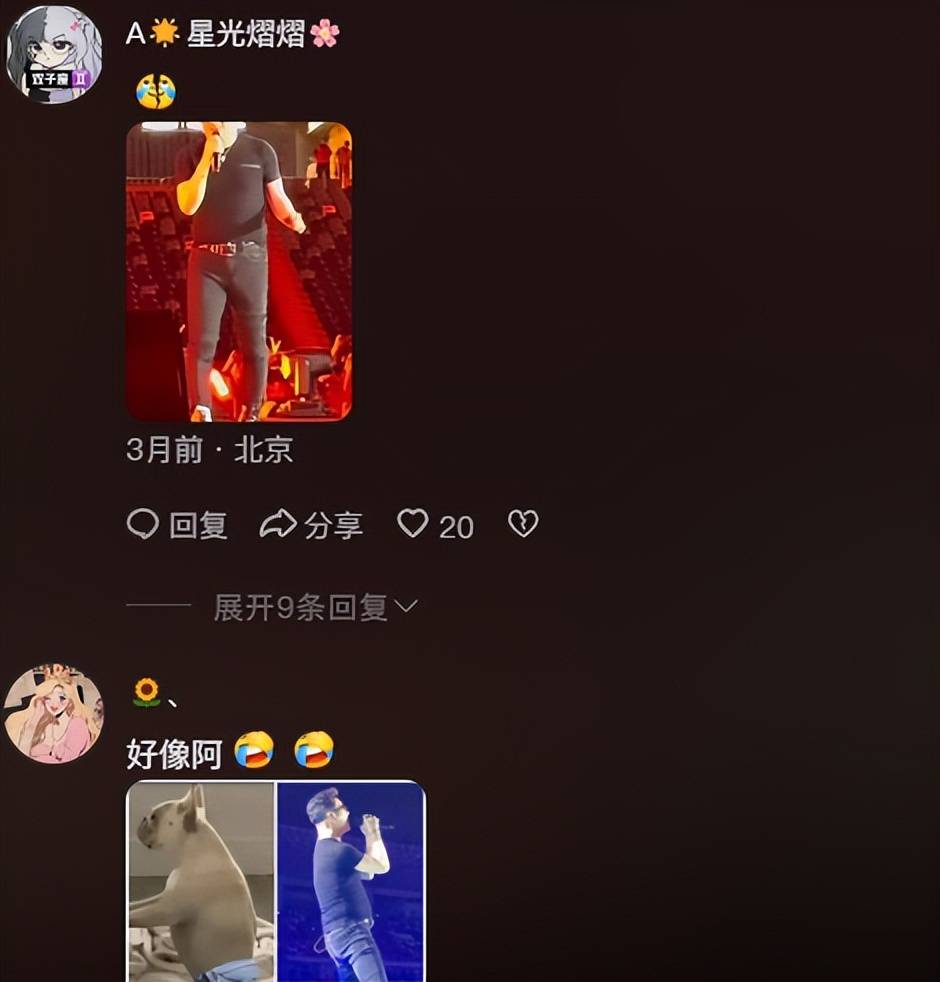Share 星光熠熠's comment
Viewport: 940px width, 982px height.
311,525
